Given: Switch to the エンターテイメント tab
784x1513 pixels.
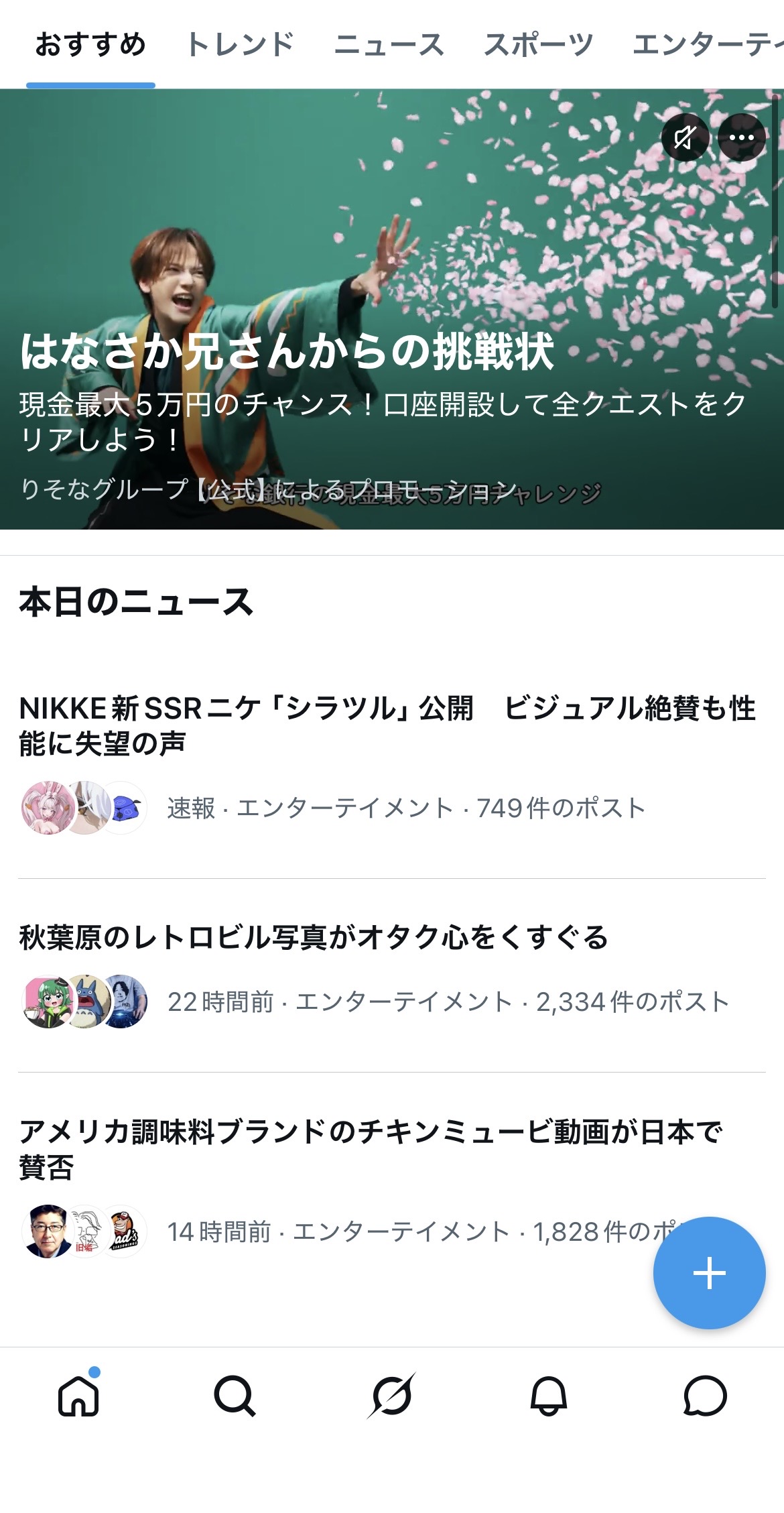Looking at the screenshot, I should coord(708,45).
